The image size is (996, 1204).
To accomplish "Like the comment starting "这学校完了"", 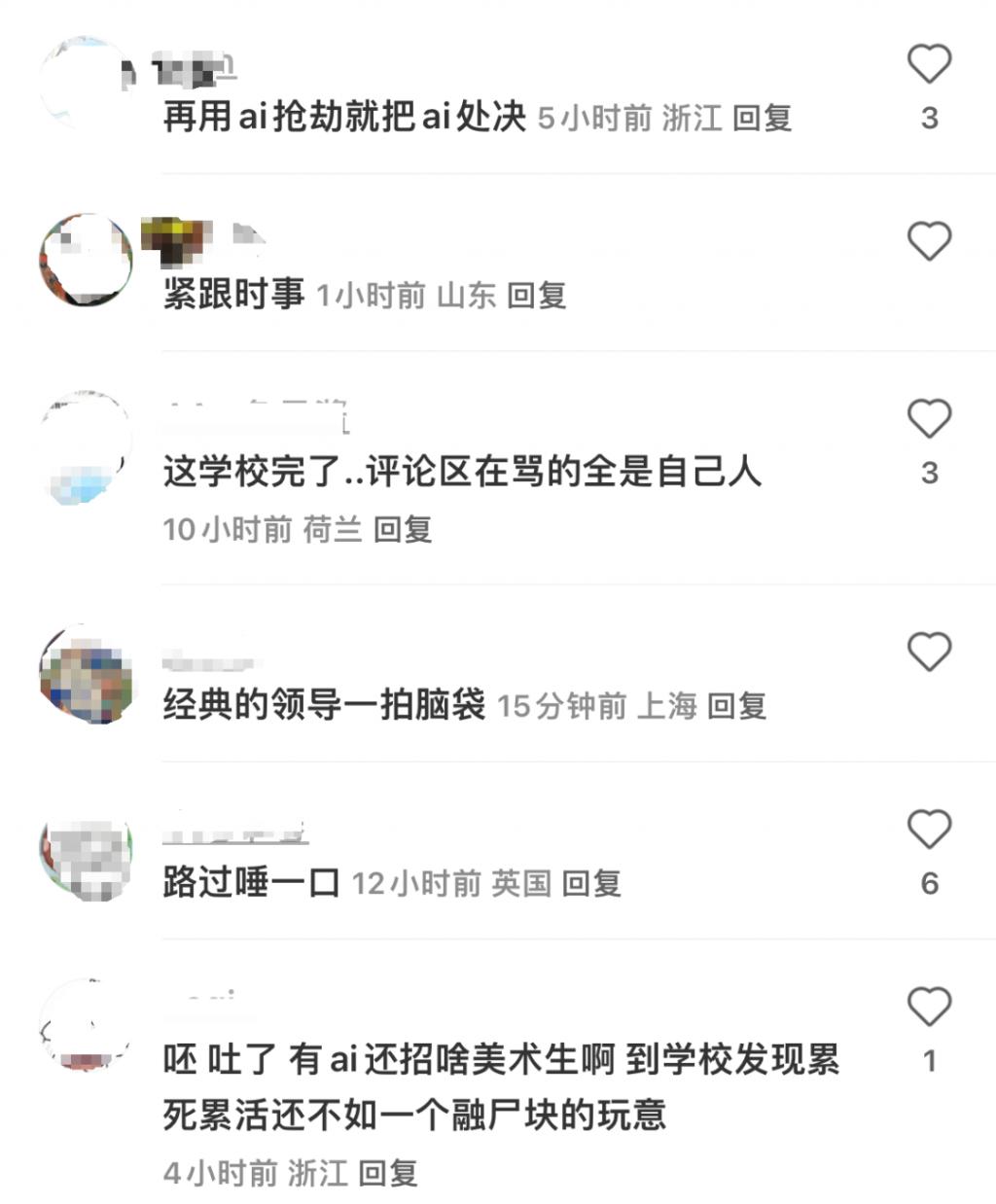I will [929, 419].
